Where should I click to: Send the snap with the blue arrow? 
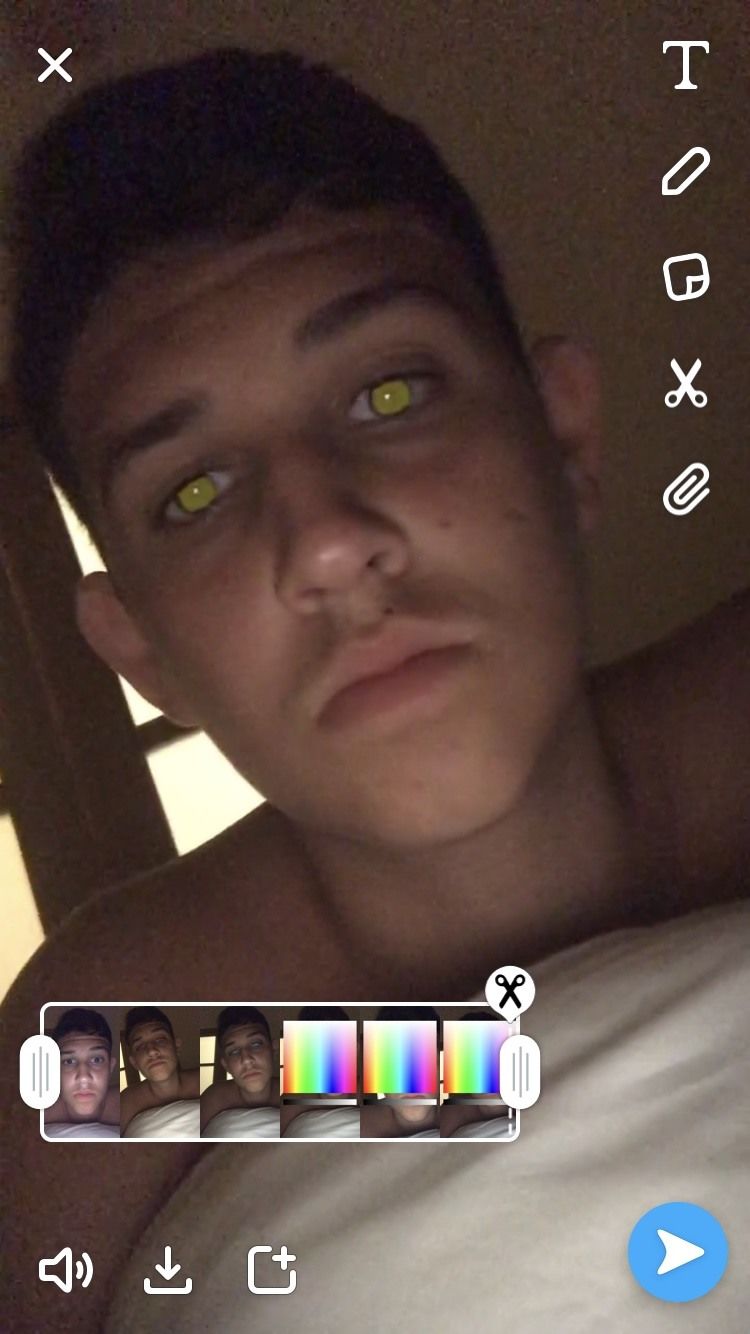(x=678, y=1252)
